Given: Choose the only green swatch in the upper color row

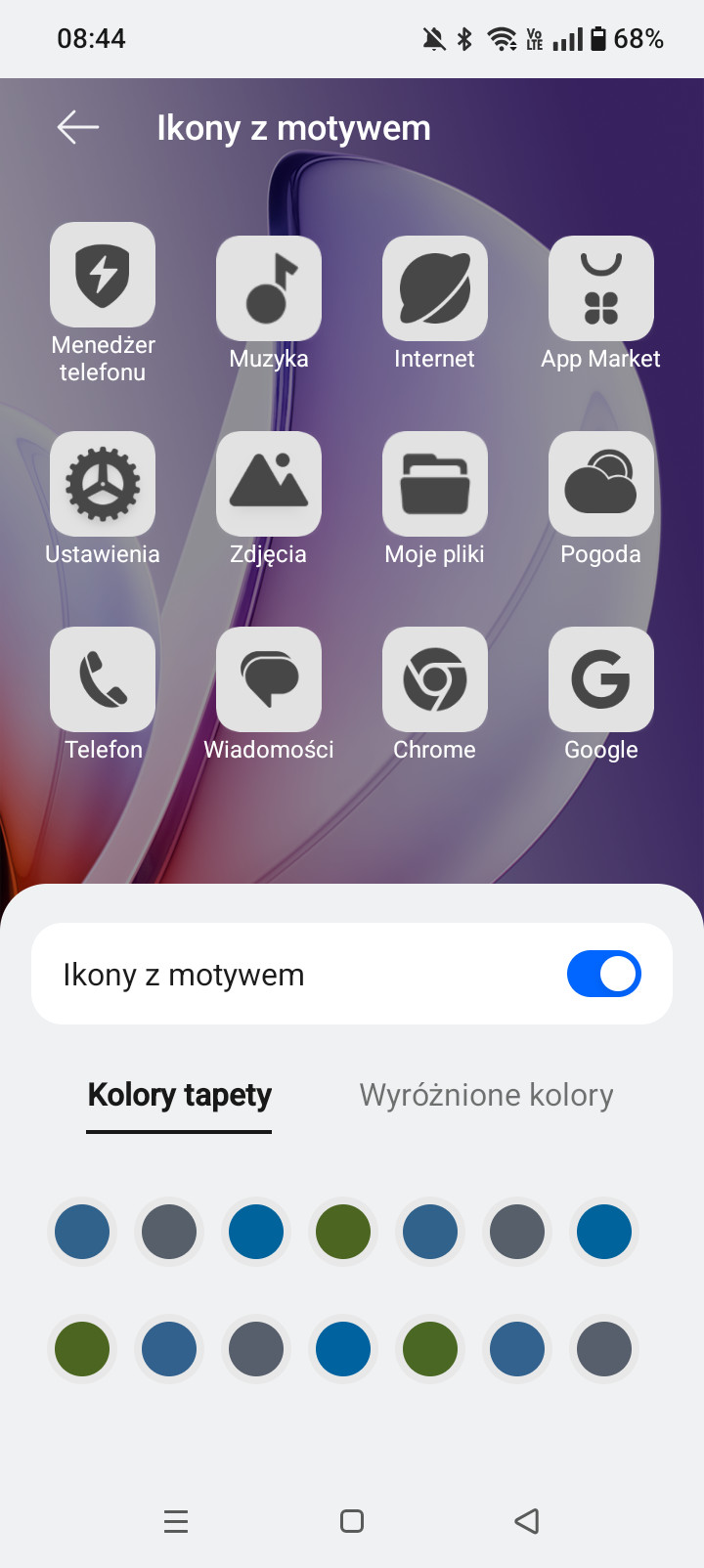Looking at the screenshot, I should [x=343, y=1232].
